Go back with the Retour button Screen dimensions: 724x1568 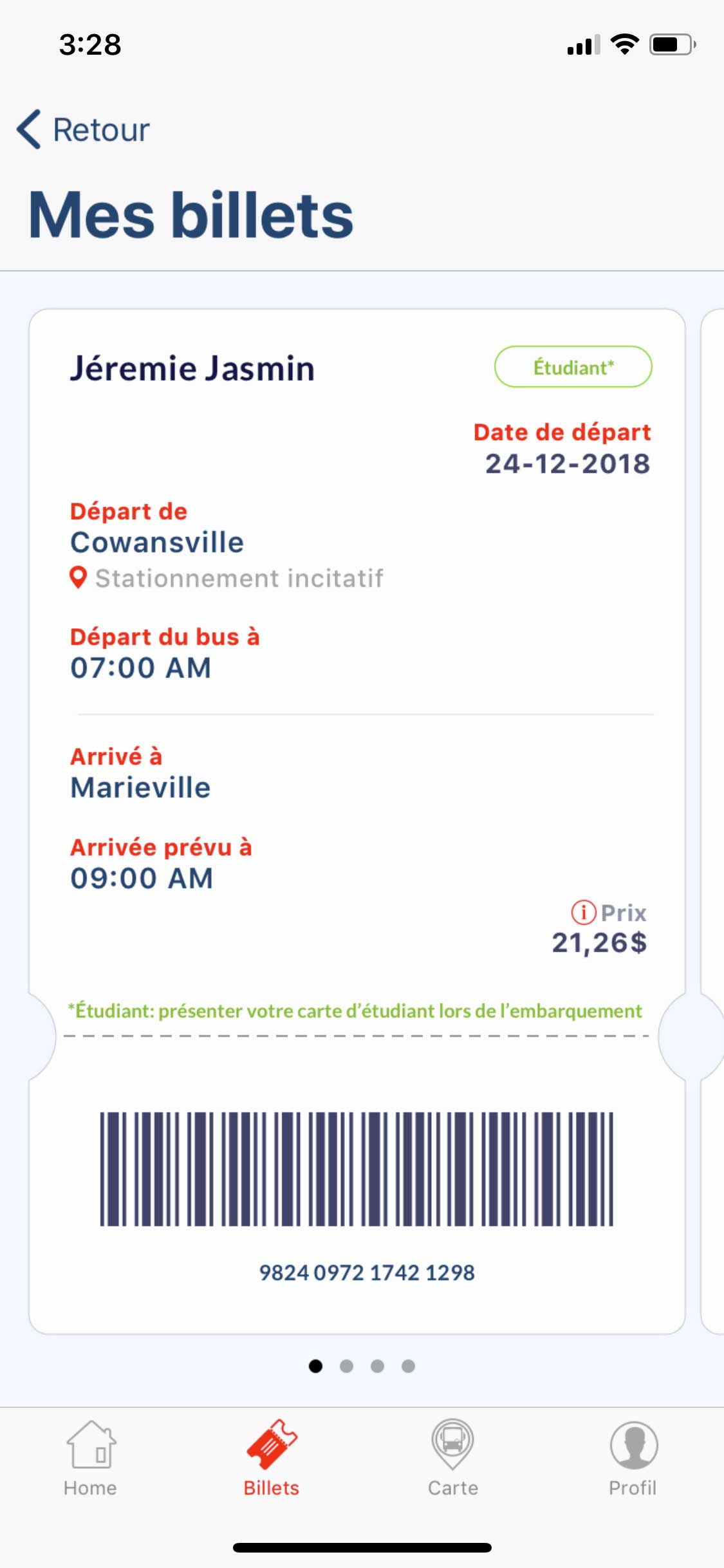click(84, 129)
